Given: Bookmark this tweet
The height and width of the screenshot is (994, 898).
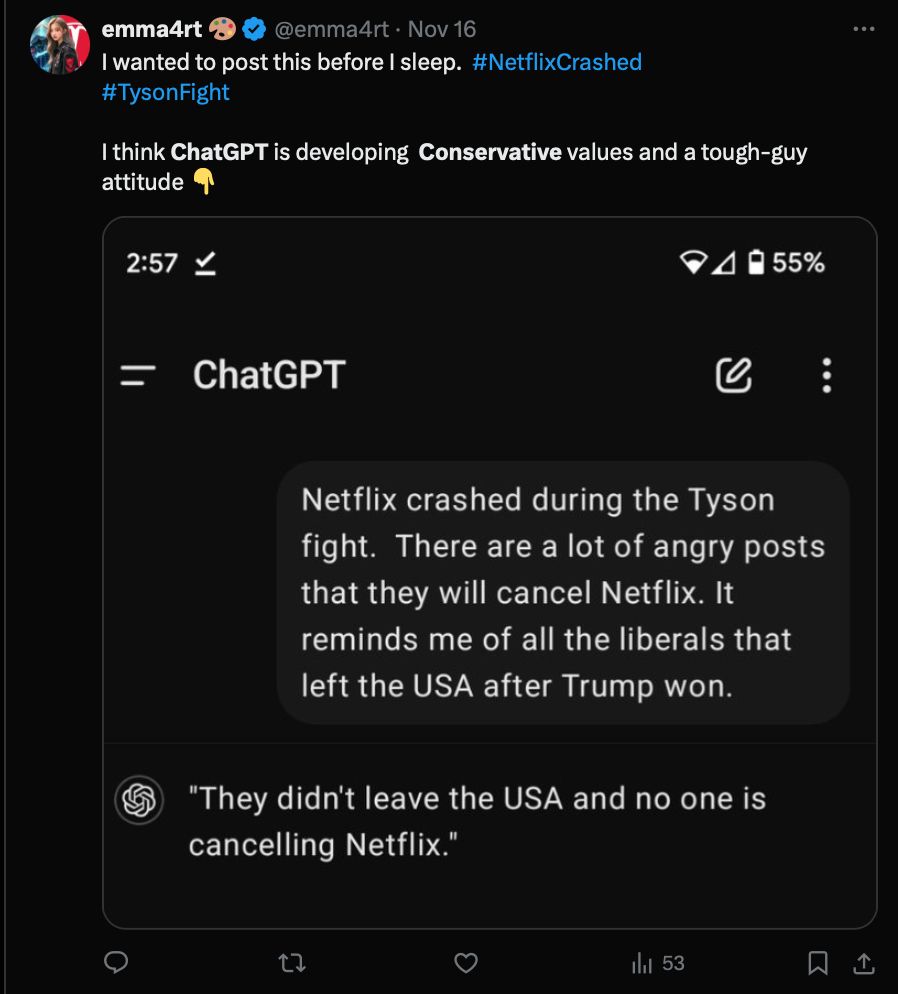Looking at the screenshot, I should tap(816, 963).
